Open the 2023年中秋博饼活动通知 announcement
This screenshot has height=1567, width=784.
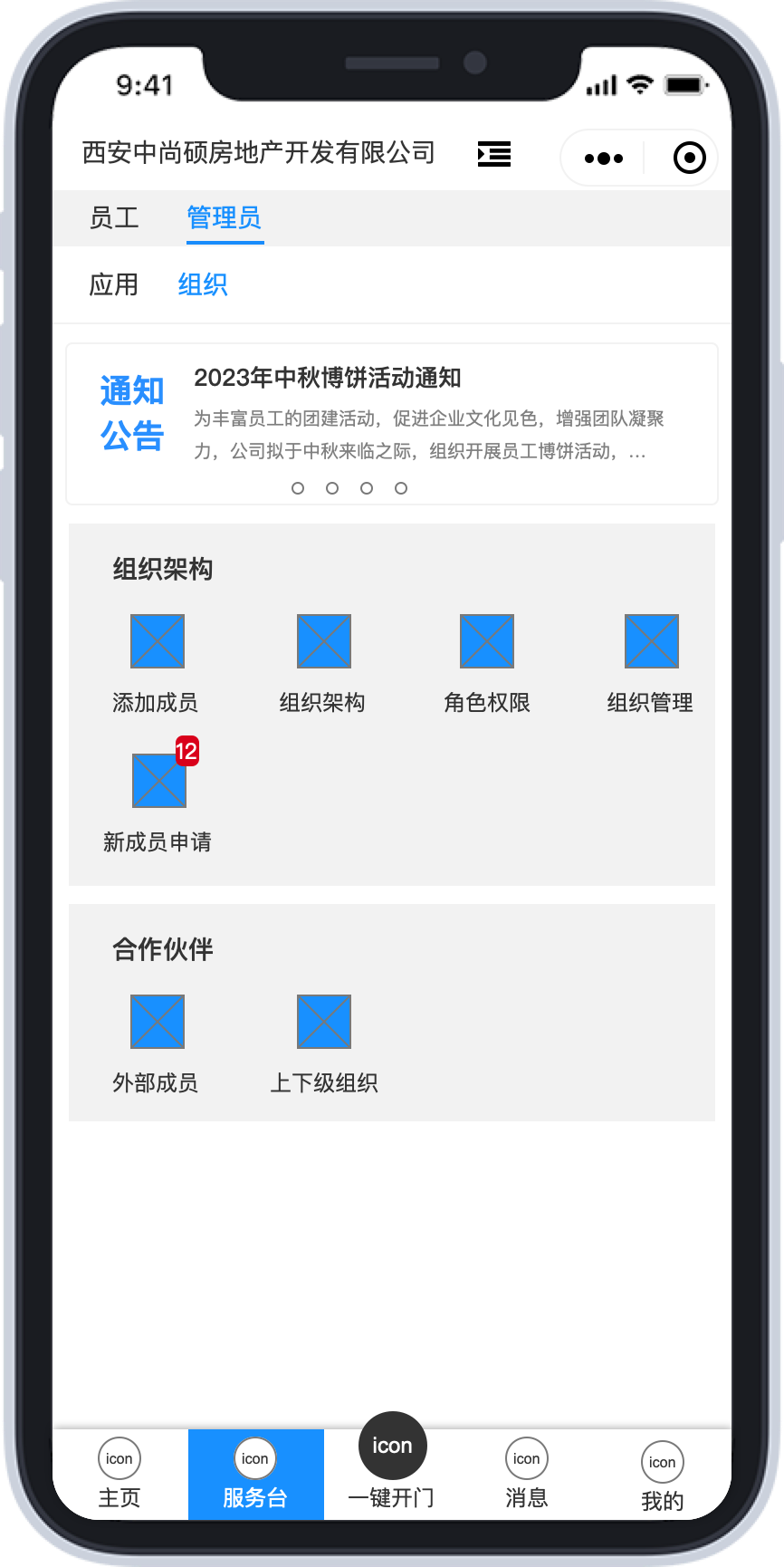tap(328, 378)
